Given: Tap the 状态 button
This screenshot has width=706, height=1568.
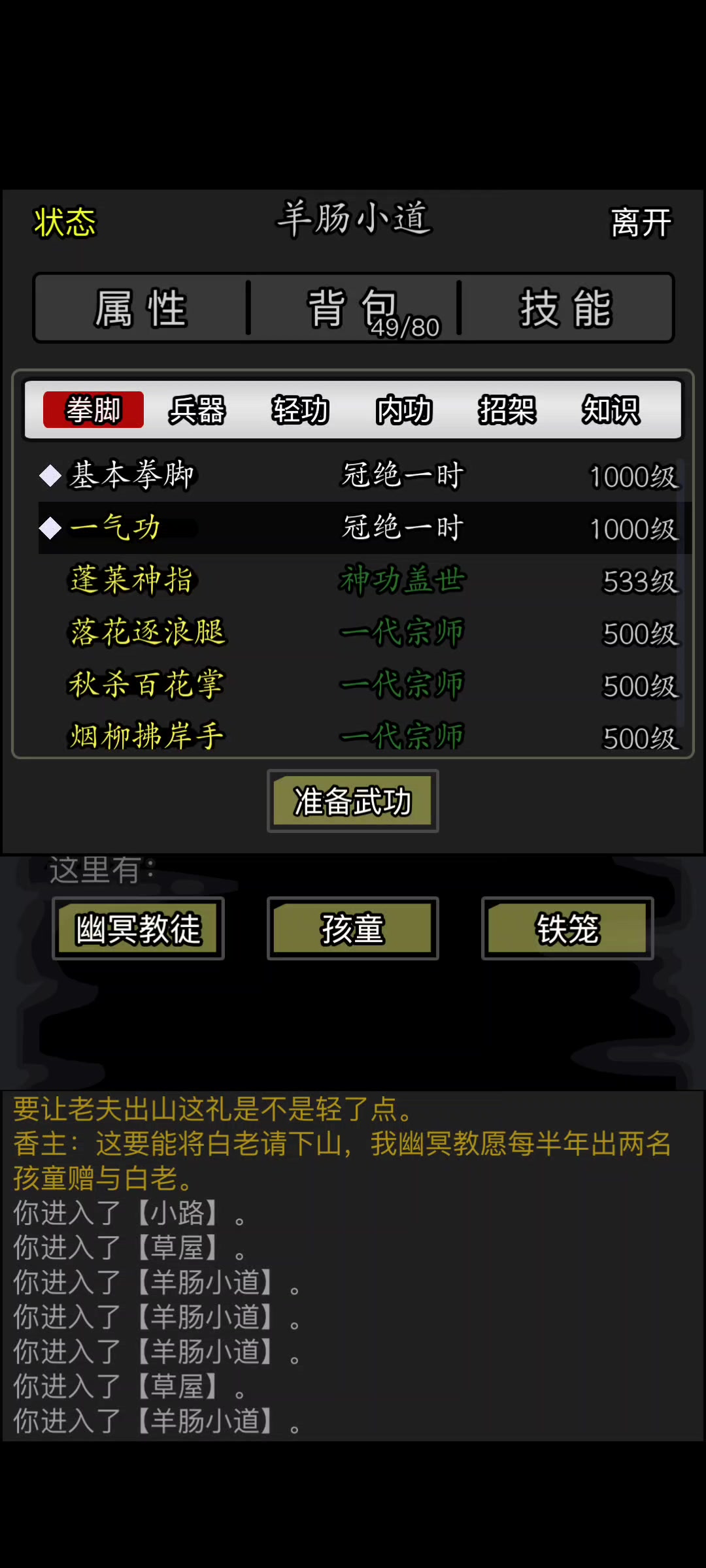Looking at the screenshot, I should point(65,222).
